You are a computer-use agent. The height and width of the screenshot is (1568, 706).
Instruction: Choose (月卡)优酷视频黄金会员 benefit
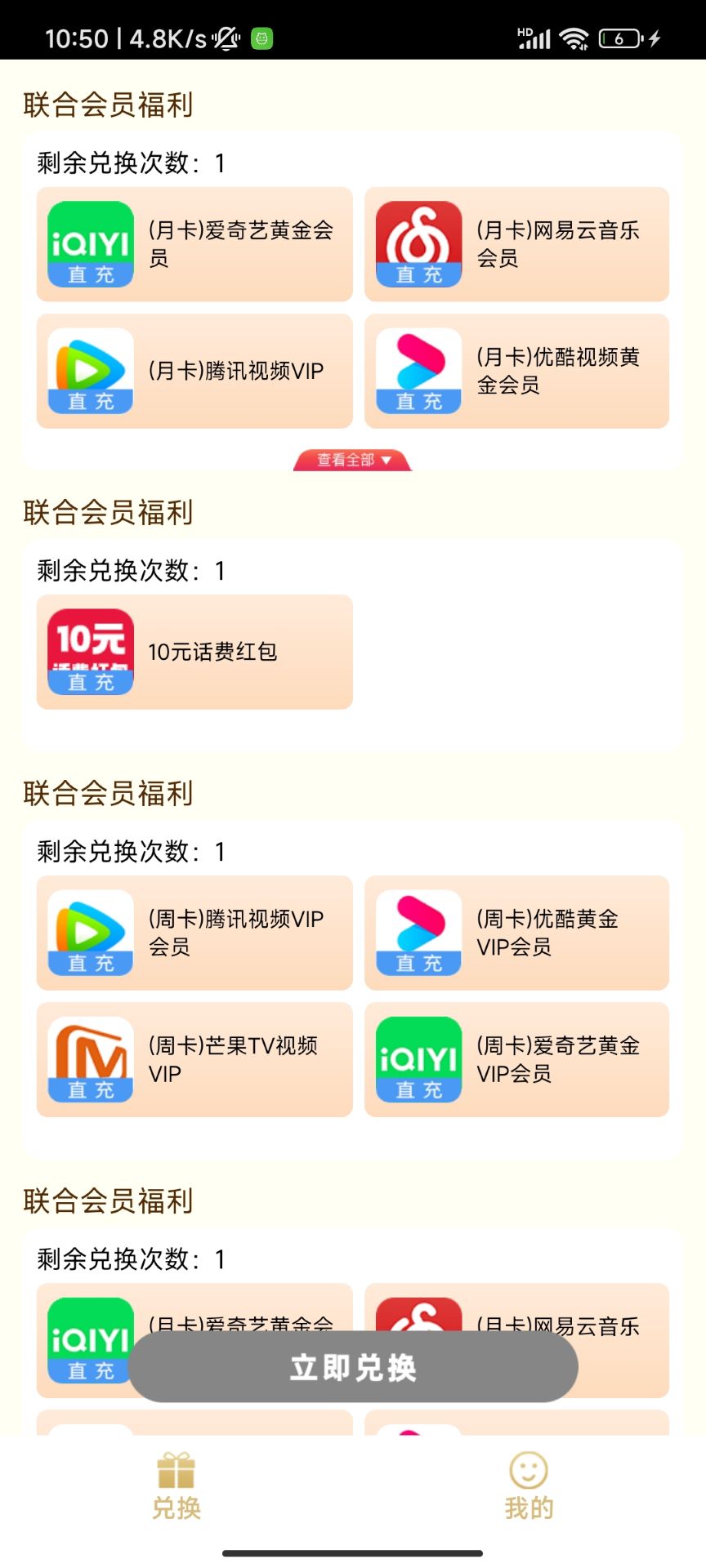(x=516, y=371)
